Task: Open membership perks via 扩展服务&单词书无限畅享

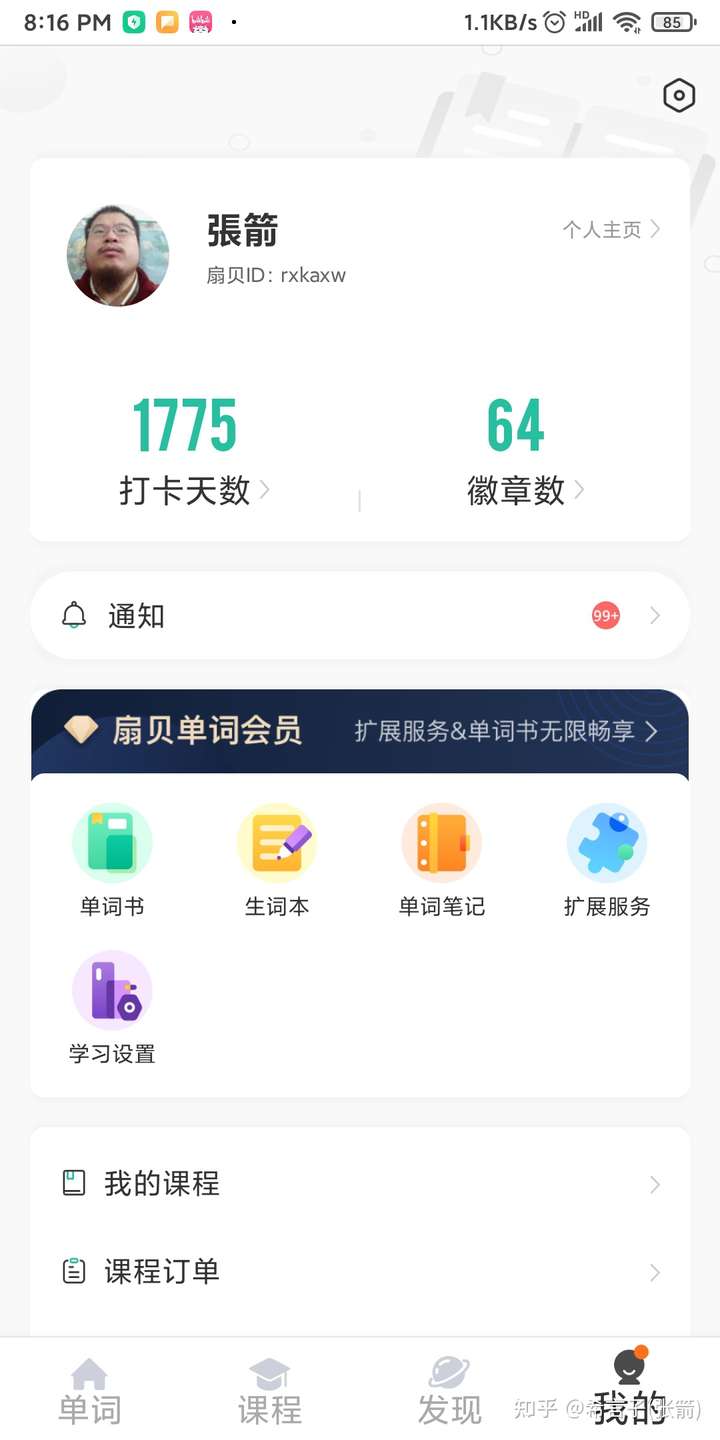Action: tap(500, 731)
